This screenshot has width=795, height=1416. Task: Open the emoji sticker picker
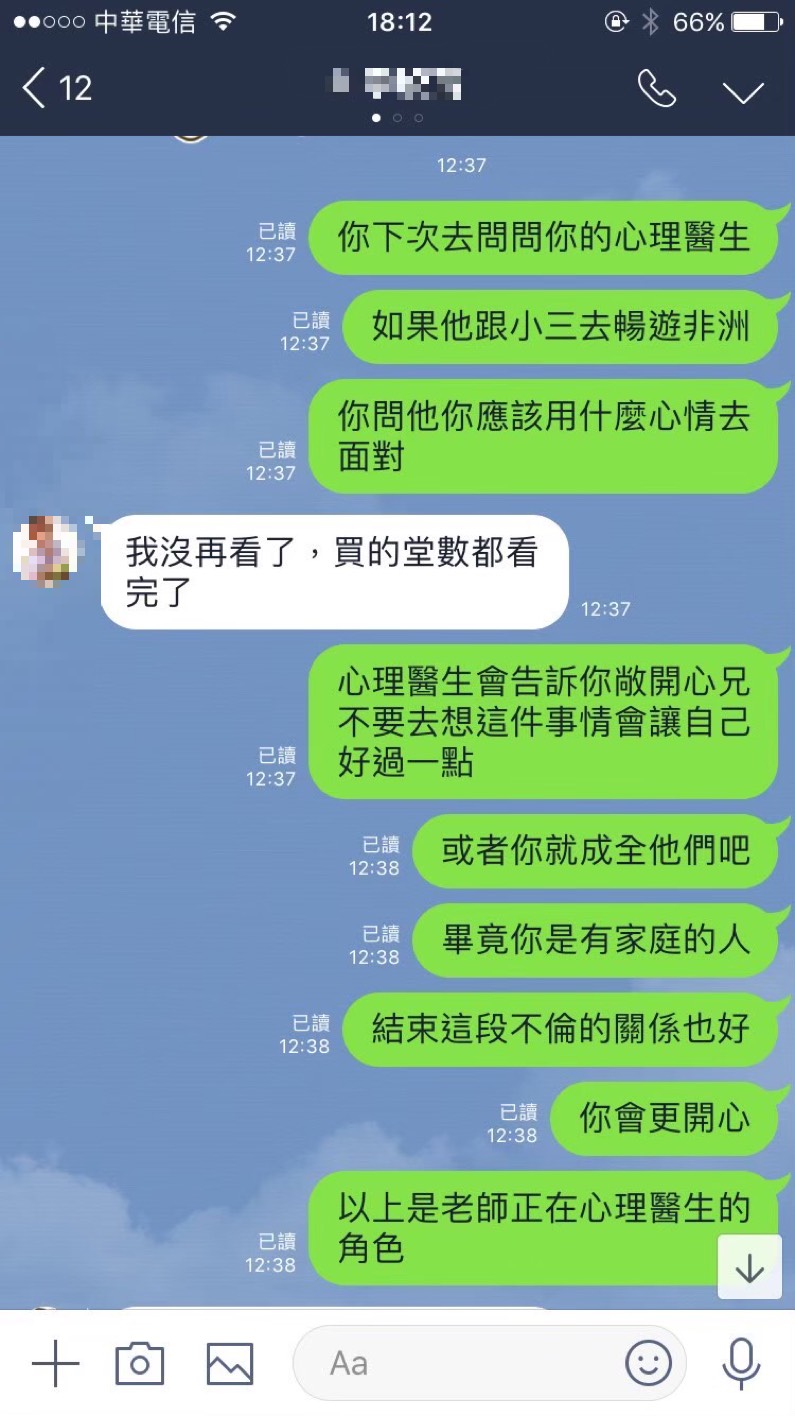click(648, 1362)
